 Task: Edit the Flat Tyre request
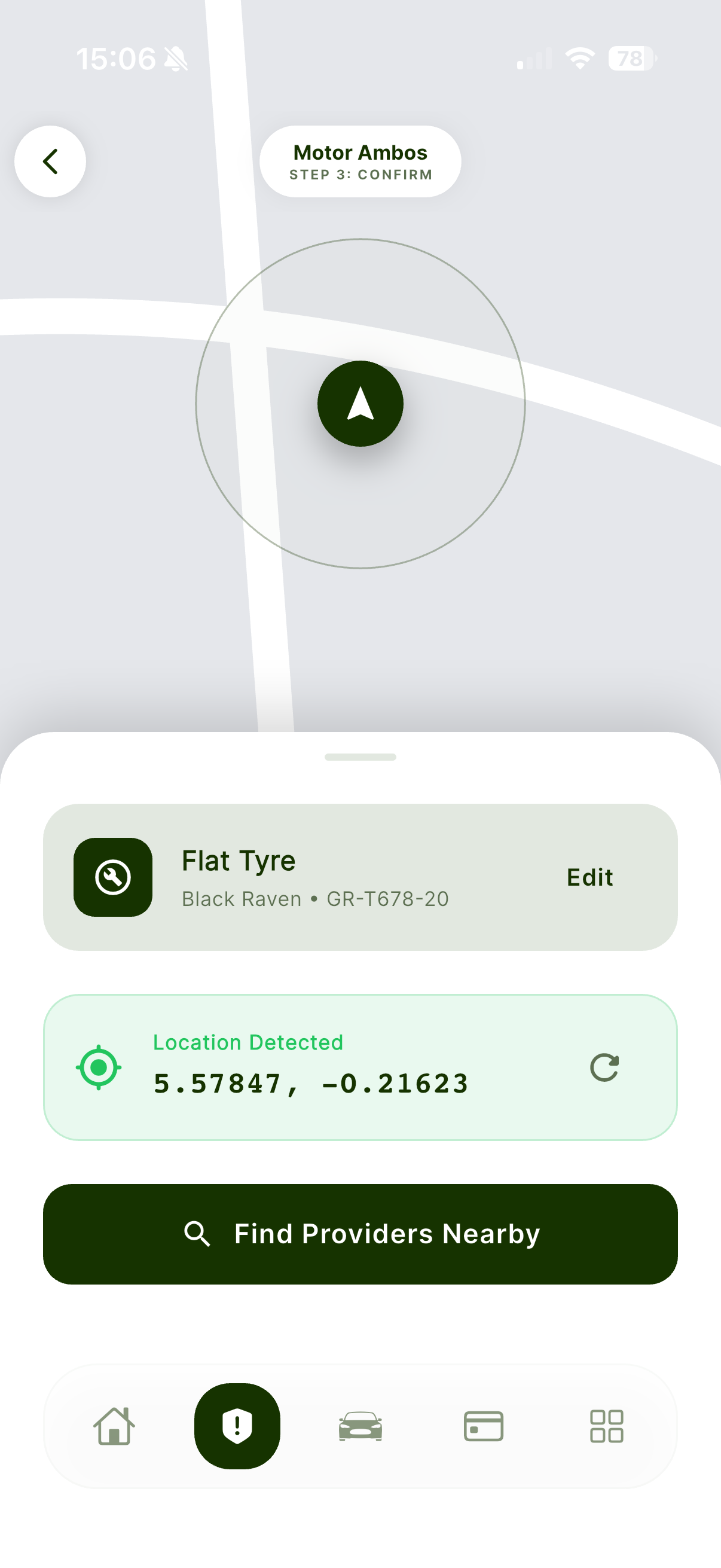point(589,877)
